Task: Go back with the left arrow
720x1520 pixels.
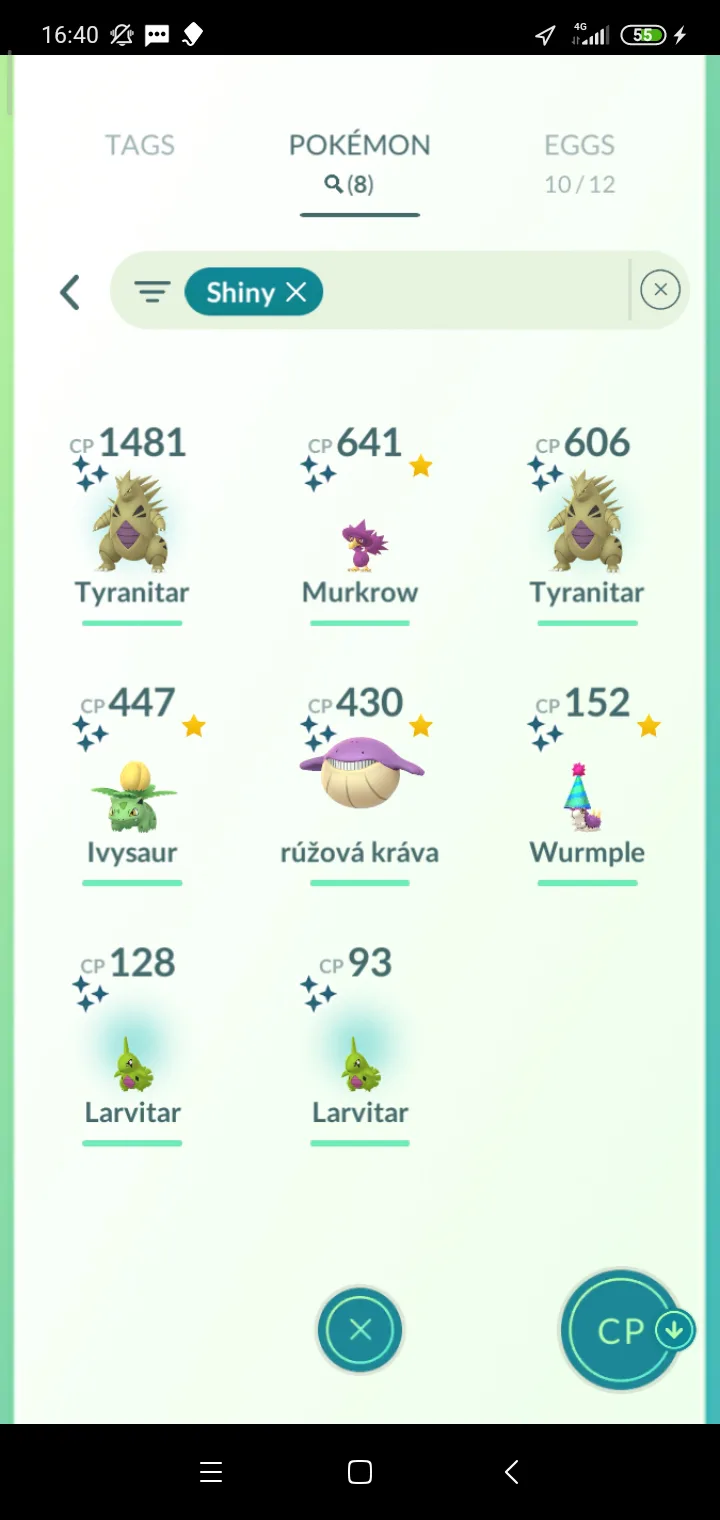Action: point(70,292)
